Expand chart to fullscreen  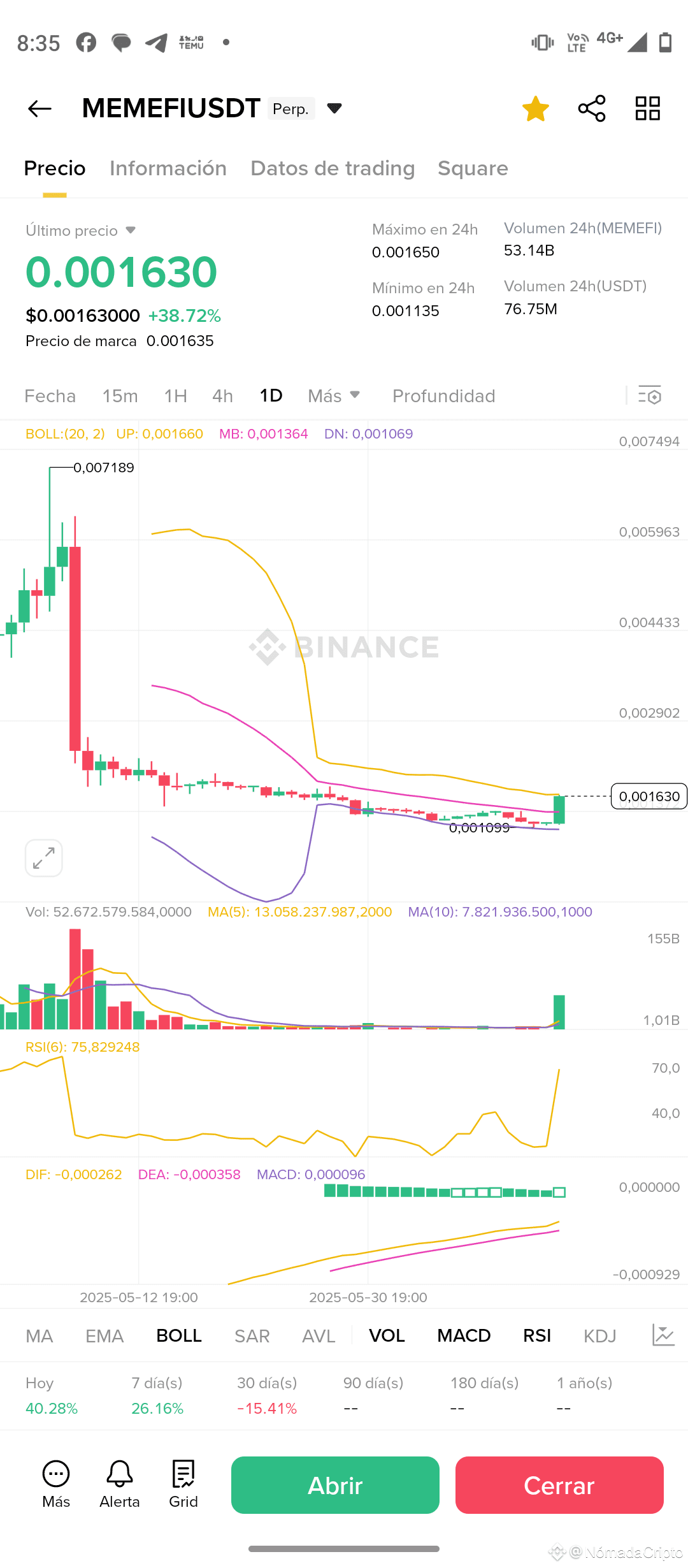(44, 858)
